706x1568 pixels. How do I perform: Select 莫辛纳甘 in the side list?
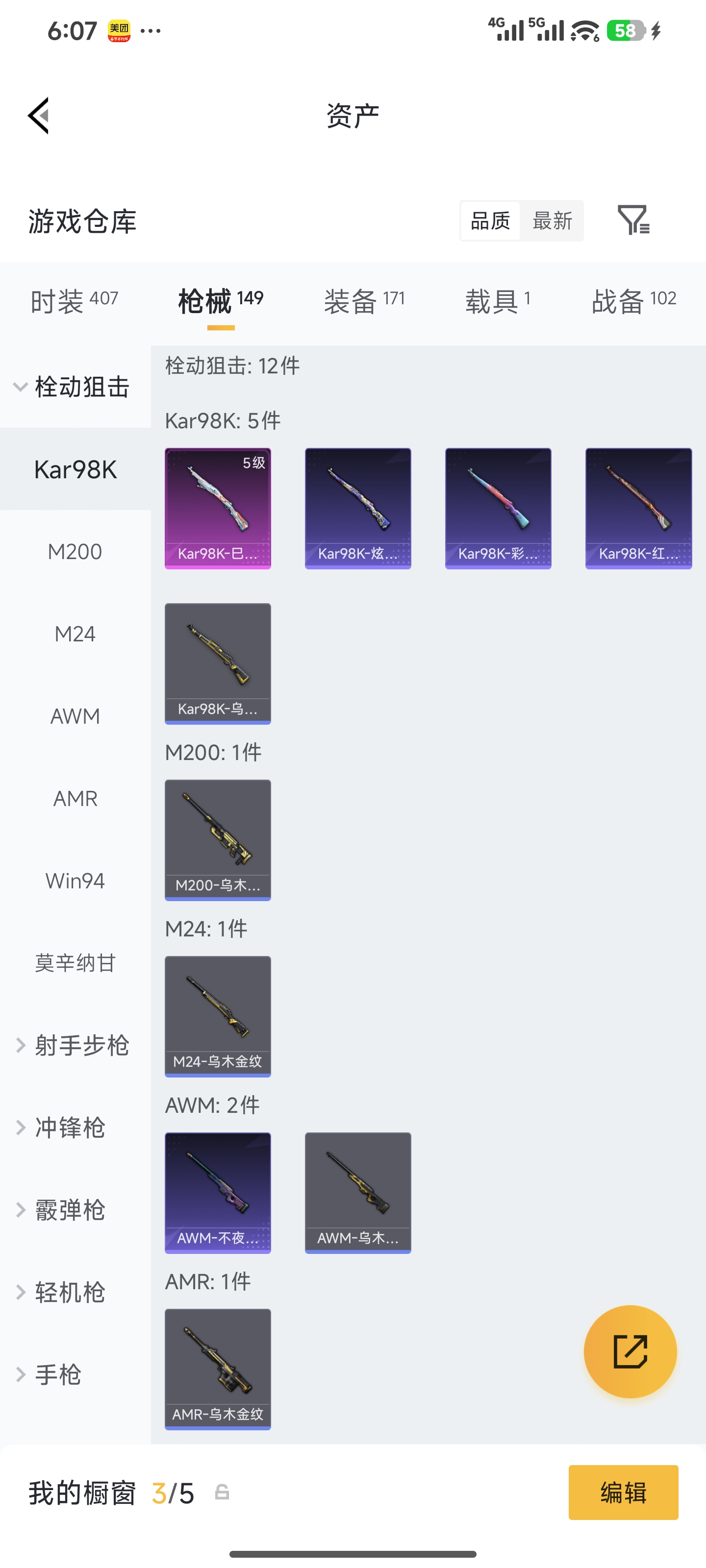(75, 963)
